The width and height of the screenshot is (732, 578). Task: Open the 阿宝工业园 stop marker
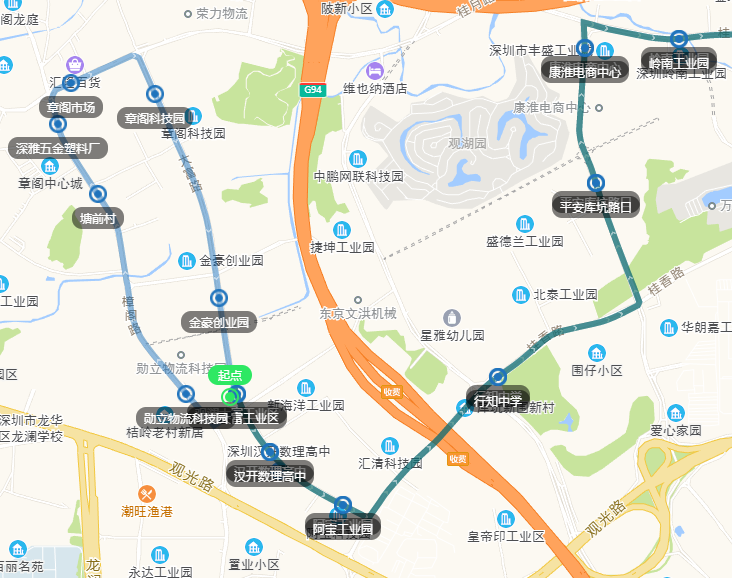coord(343,504)
